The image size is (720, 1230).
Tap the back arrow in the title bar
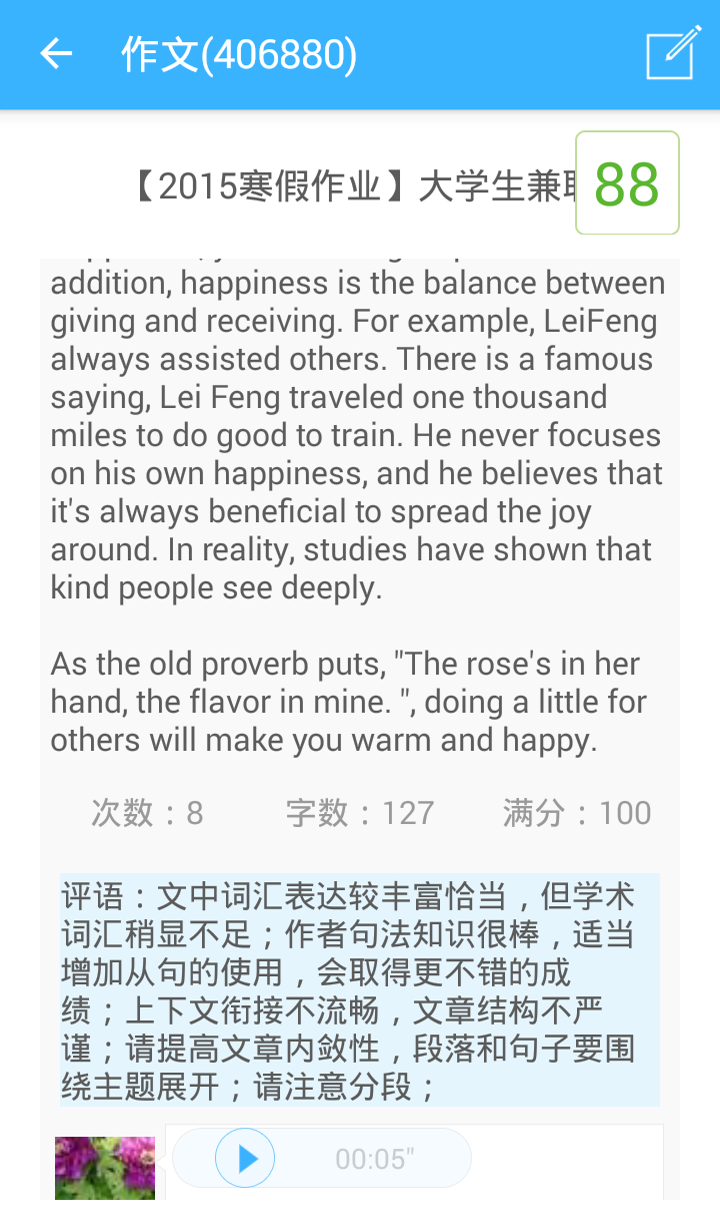(55, 54)
